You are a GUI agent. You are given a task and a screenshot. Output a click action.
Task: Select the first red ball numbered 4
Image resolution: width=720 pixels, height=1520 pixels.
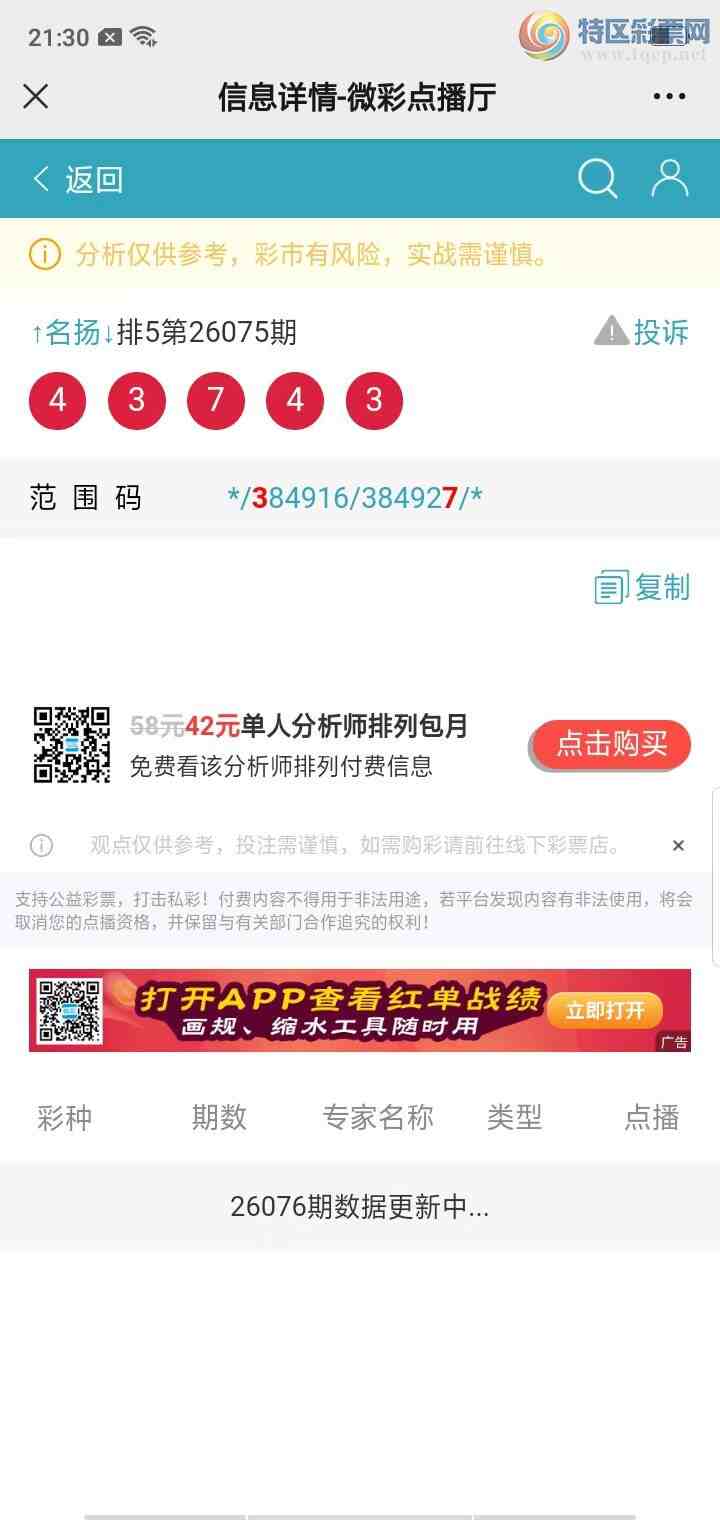(x=57, y=400)
